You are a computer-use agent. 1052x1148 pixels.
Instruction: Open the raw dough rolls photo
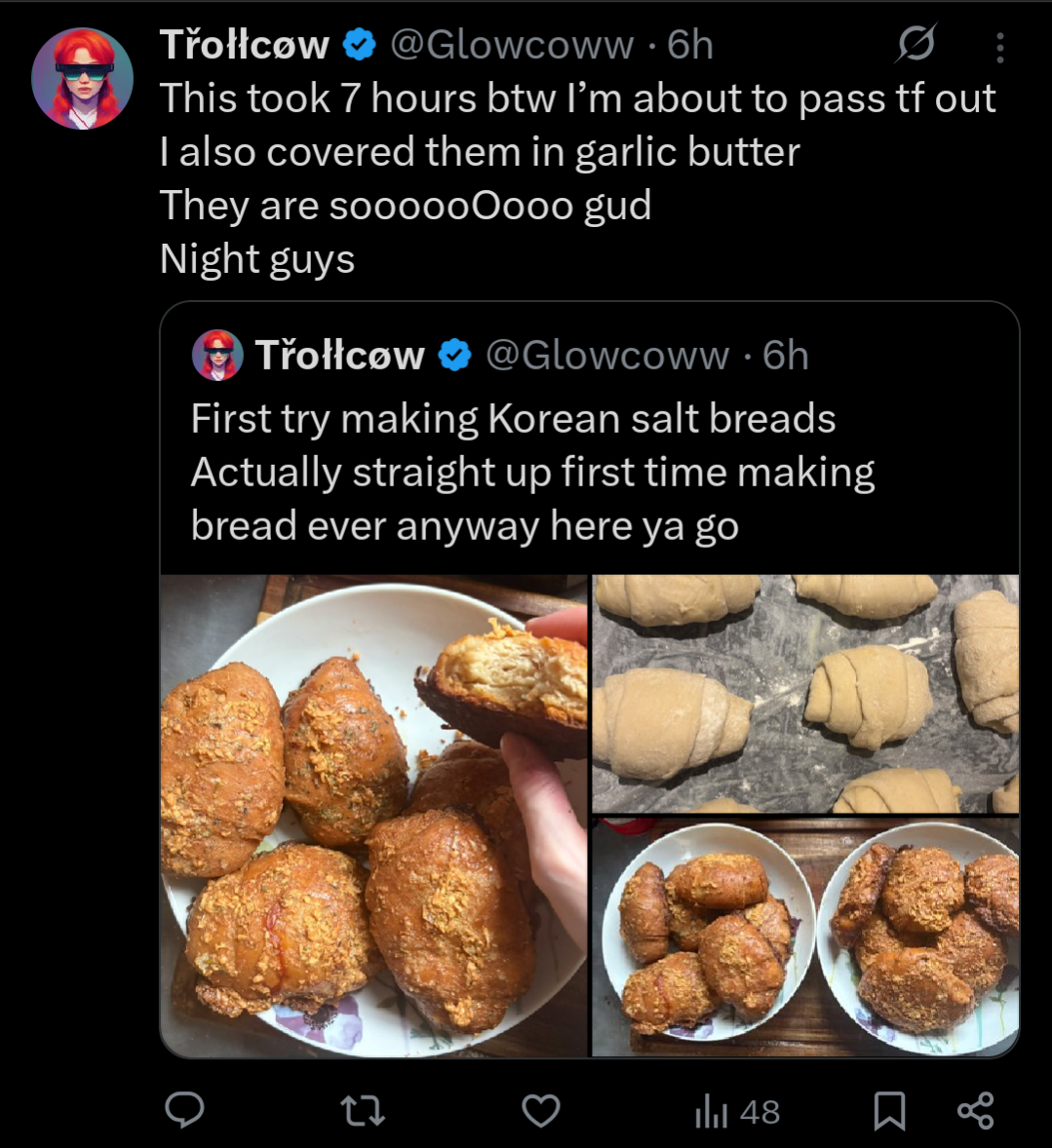point(805,694)
